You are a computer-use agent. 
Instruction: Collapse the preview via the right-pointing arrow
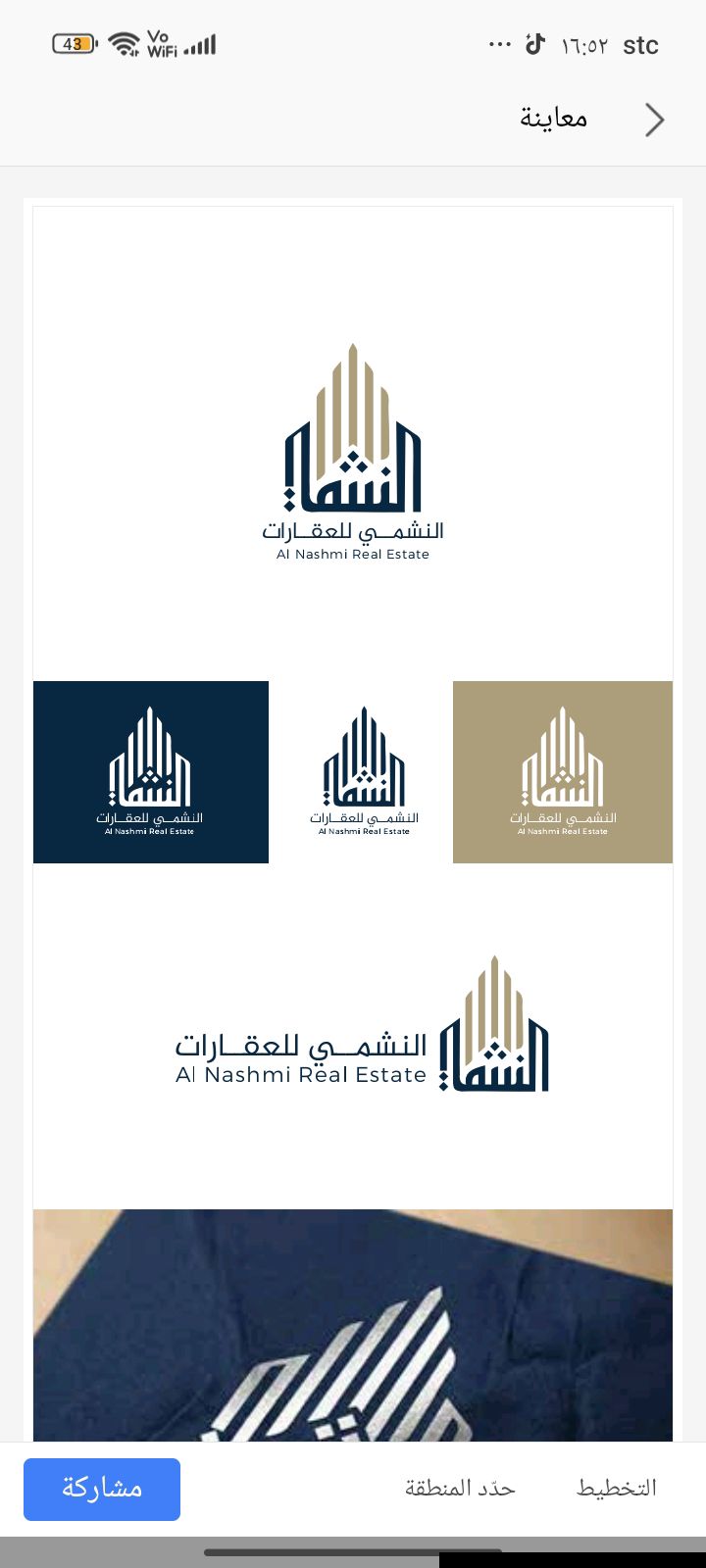(655, 120)
